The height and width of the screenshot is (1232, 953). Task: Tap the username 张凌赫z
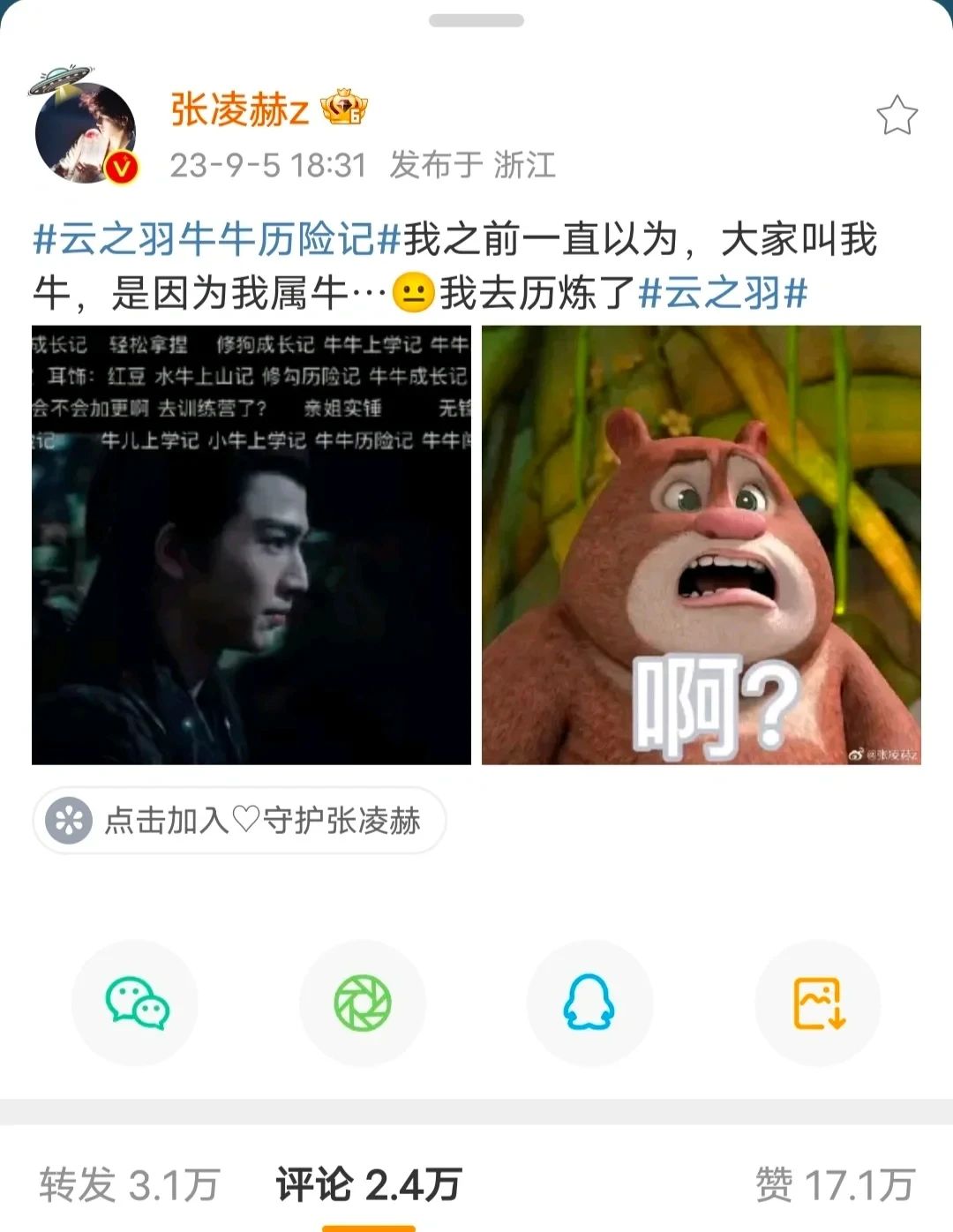point(240,110)
